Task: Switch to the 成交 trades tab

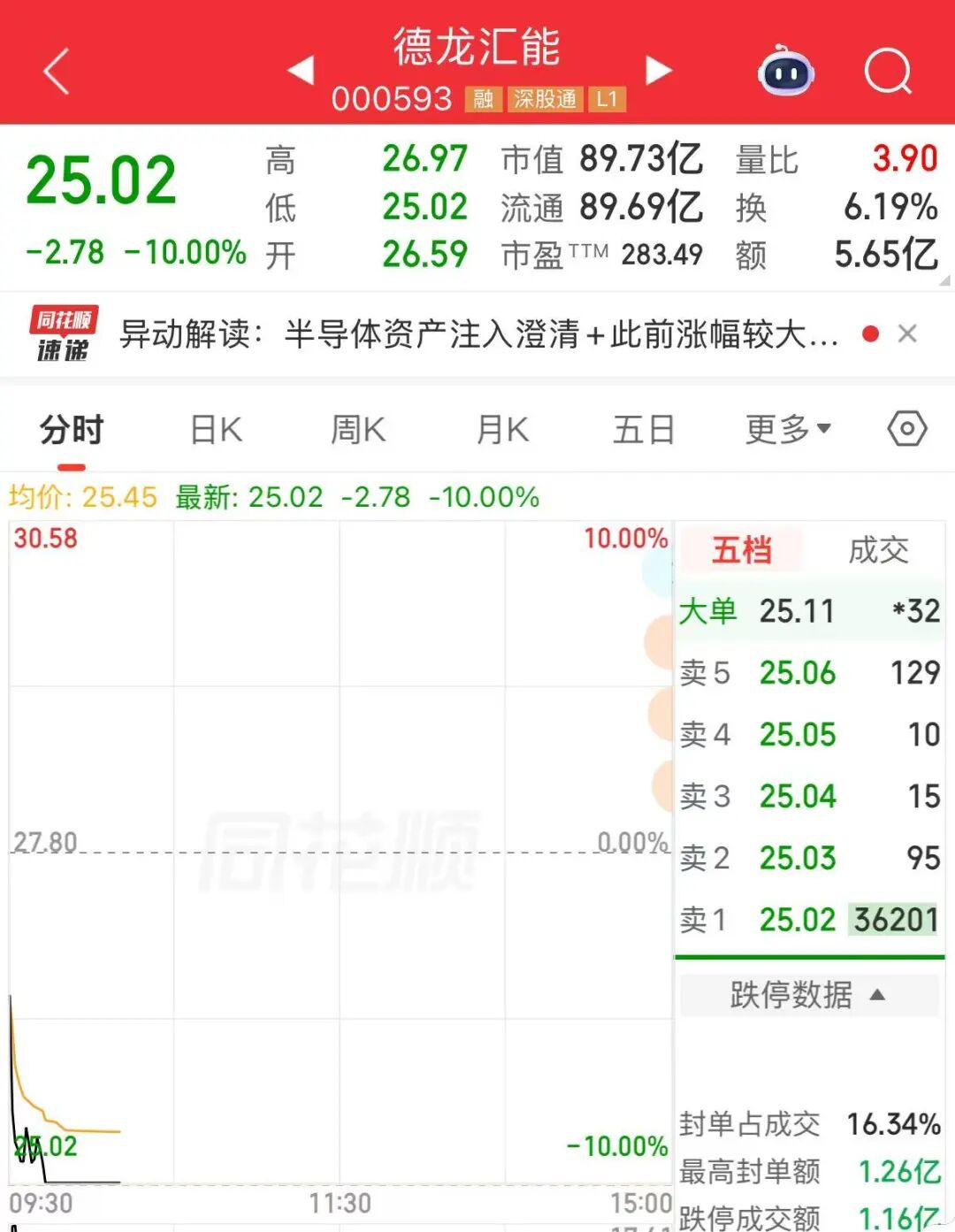Action: 878,550
